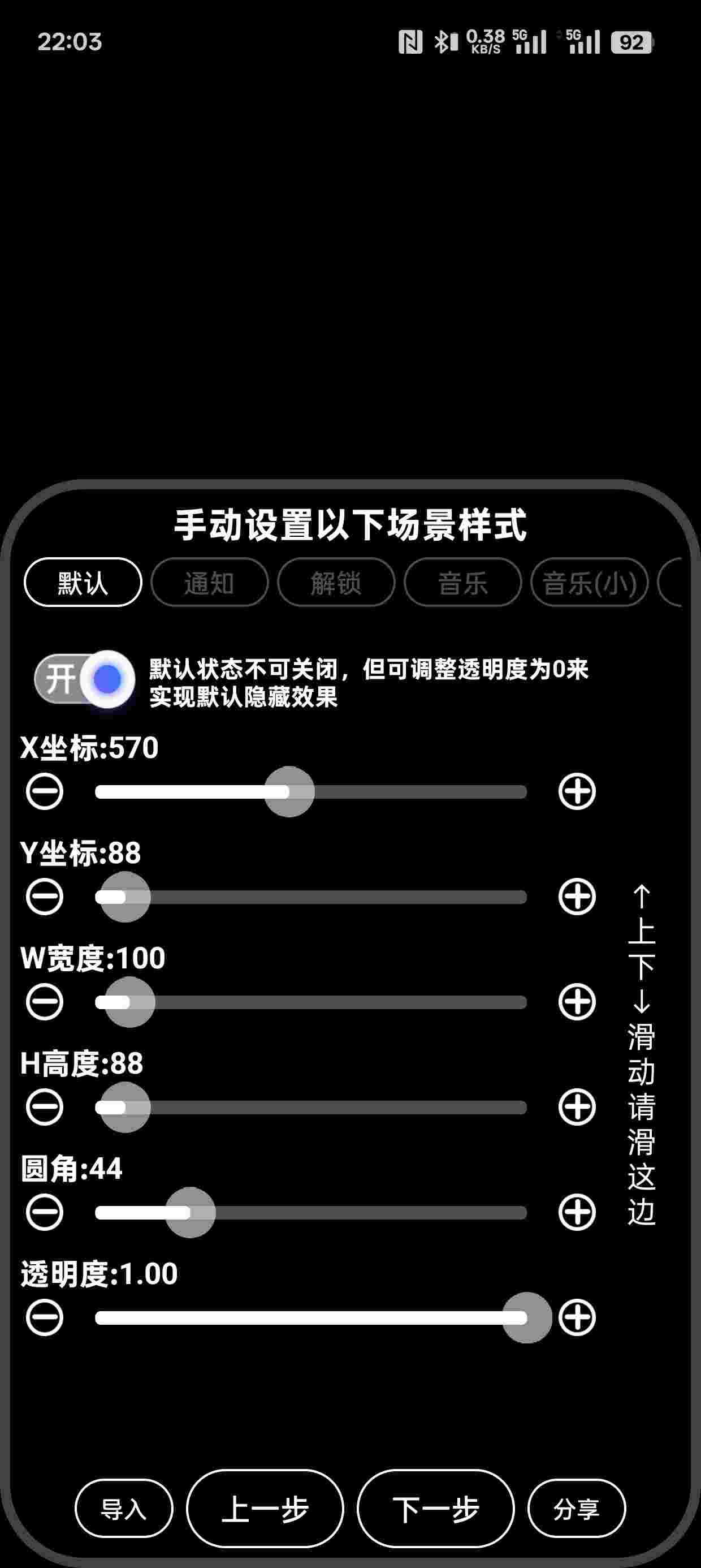The image size is (701, 1568).
Task: Click the 导入 button
Action: pyautogui.click(x=124, y=1509)
